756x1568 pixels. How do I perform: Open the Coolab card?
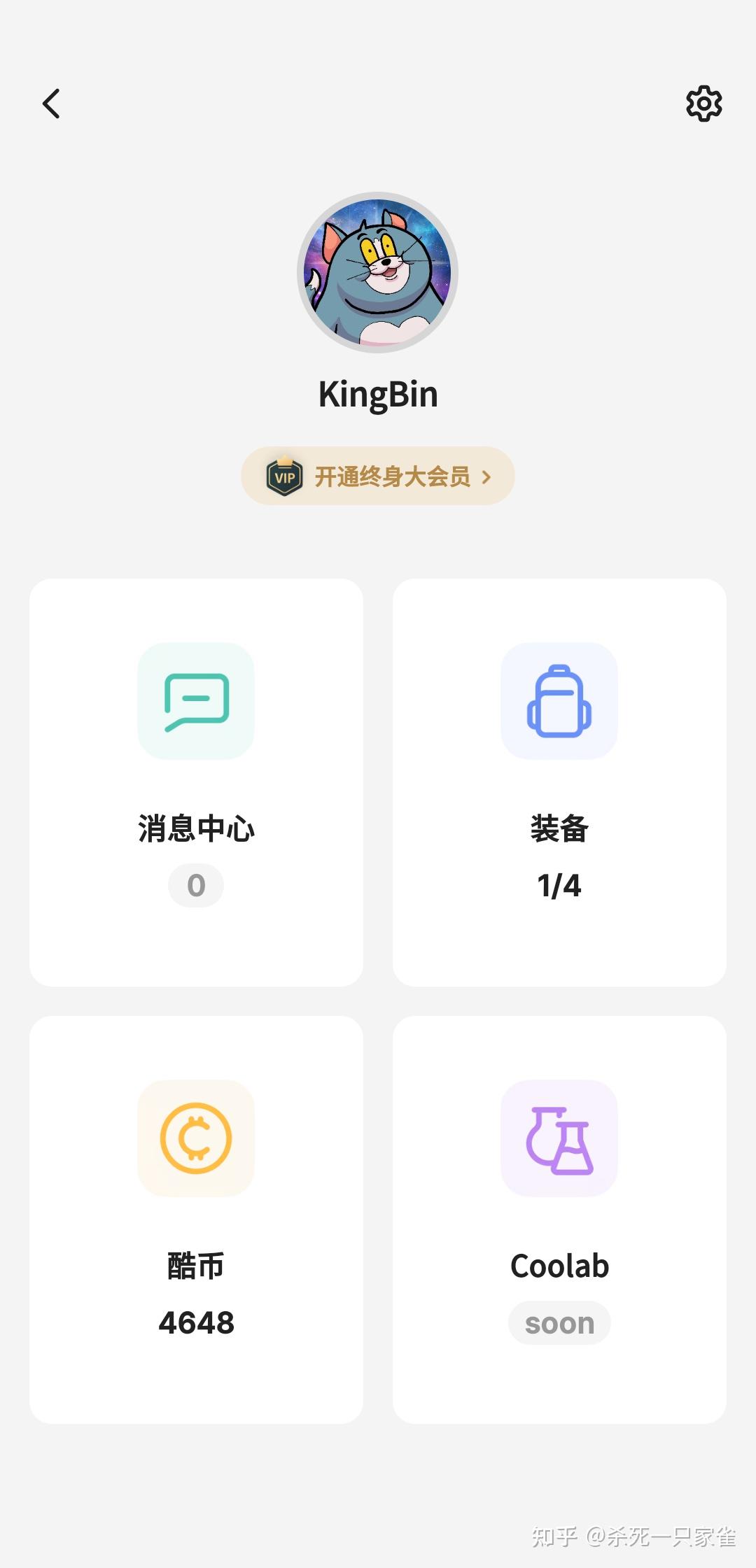tap(559, 1220)
